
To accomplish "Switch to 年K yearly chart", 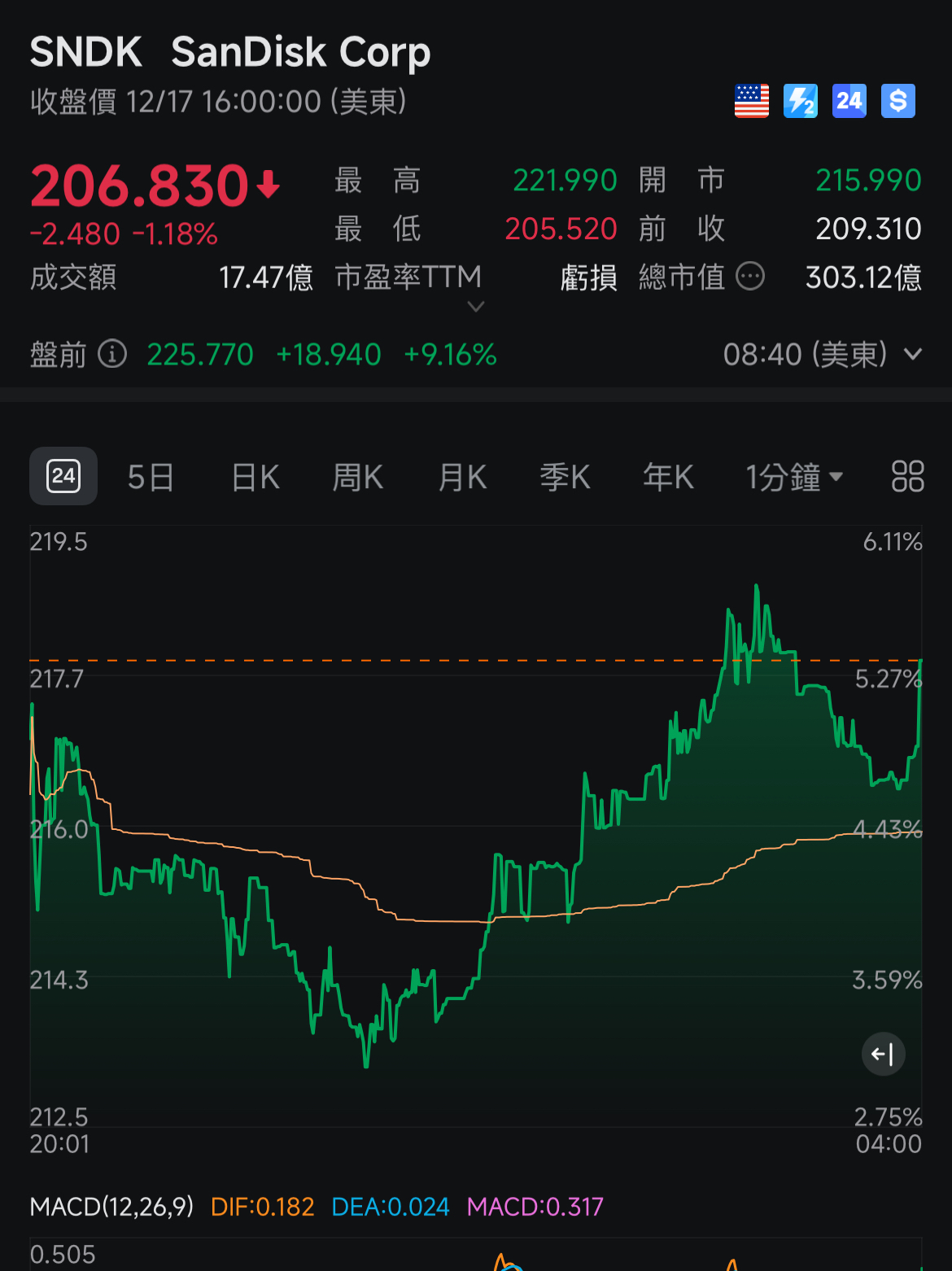I will pos(668,477).
